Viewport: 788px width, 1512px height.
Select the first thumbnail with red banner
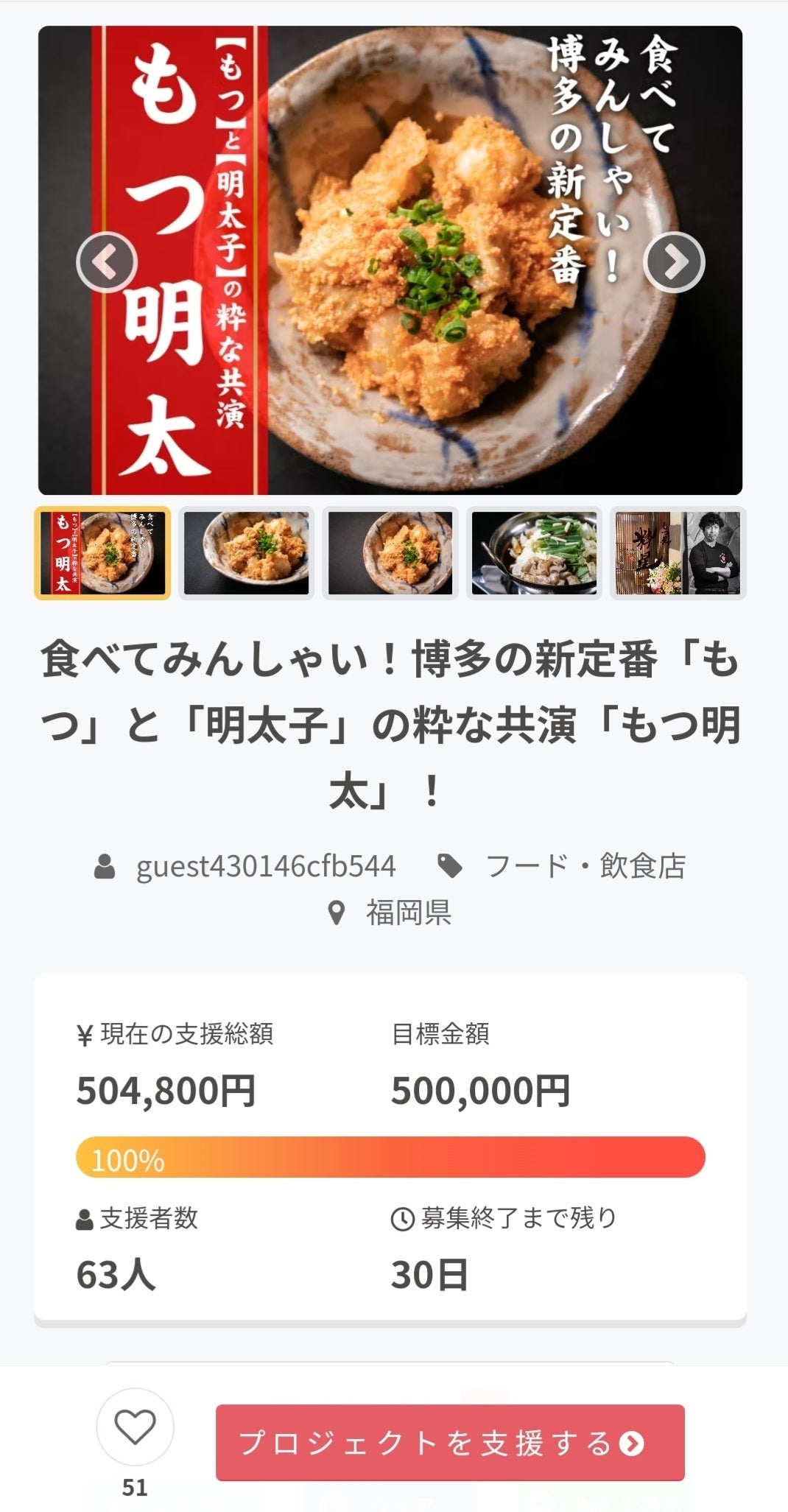coord(102,553)
